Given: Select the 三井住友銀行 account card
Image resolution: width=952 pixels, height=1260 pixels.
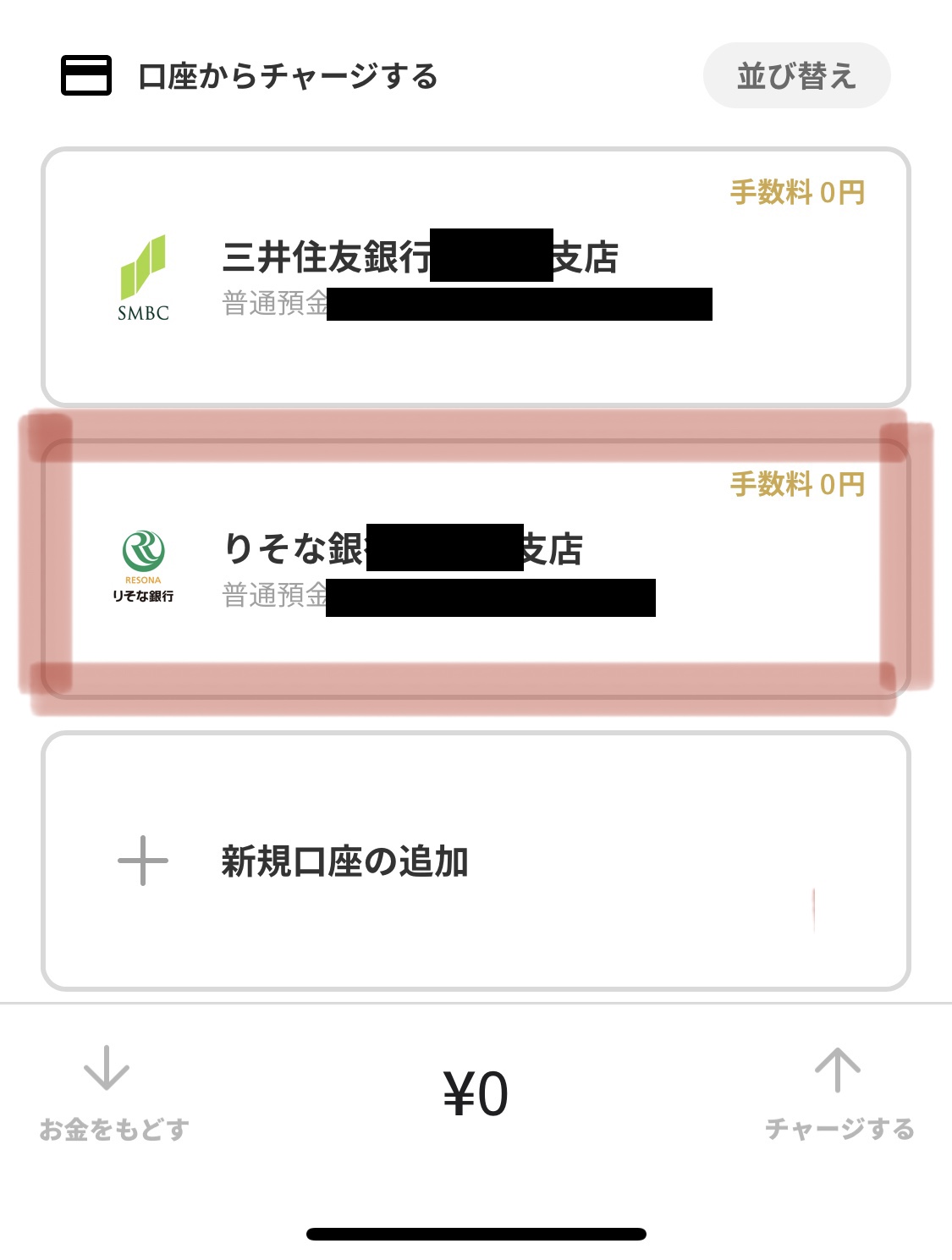Looking at the screenshot, I should click(x=476, y=277).
